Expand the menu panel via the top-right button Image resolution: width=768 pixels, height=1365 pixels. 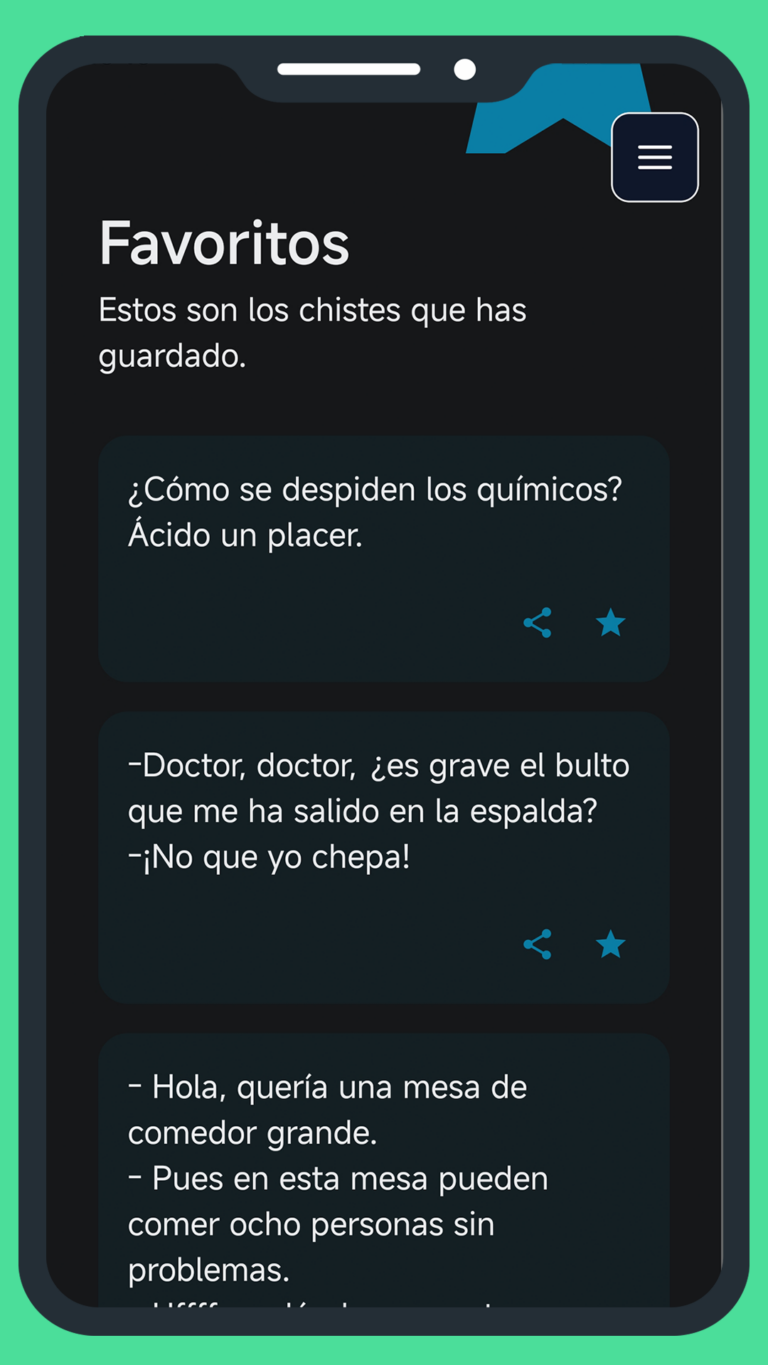pyautogui.click(x=655, y=157)
